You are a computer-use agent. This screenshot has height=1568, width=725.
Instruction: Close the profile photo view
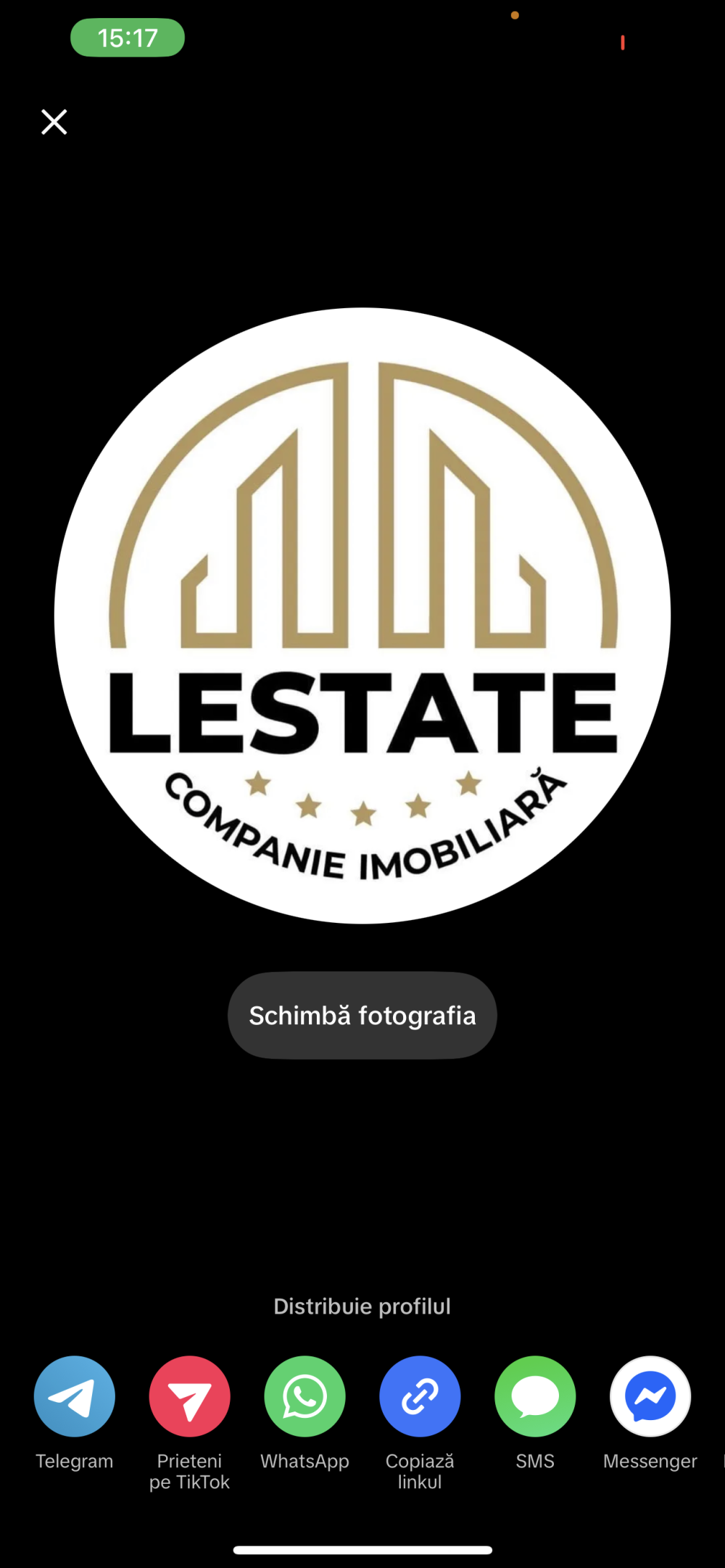coord(54,122)
